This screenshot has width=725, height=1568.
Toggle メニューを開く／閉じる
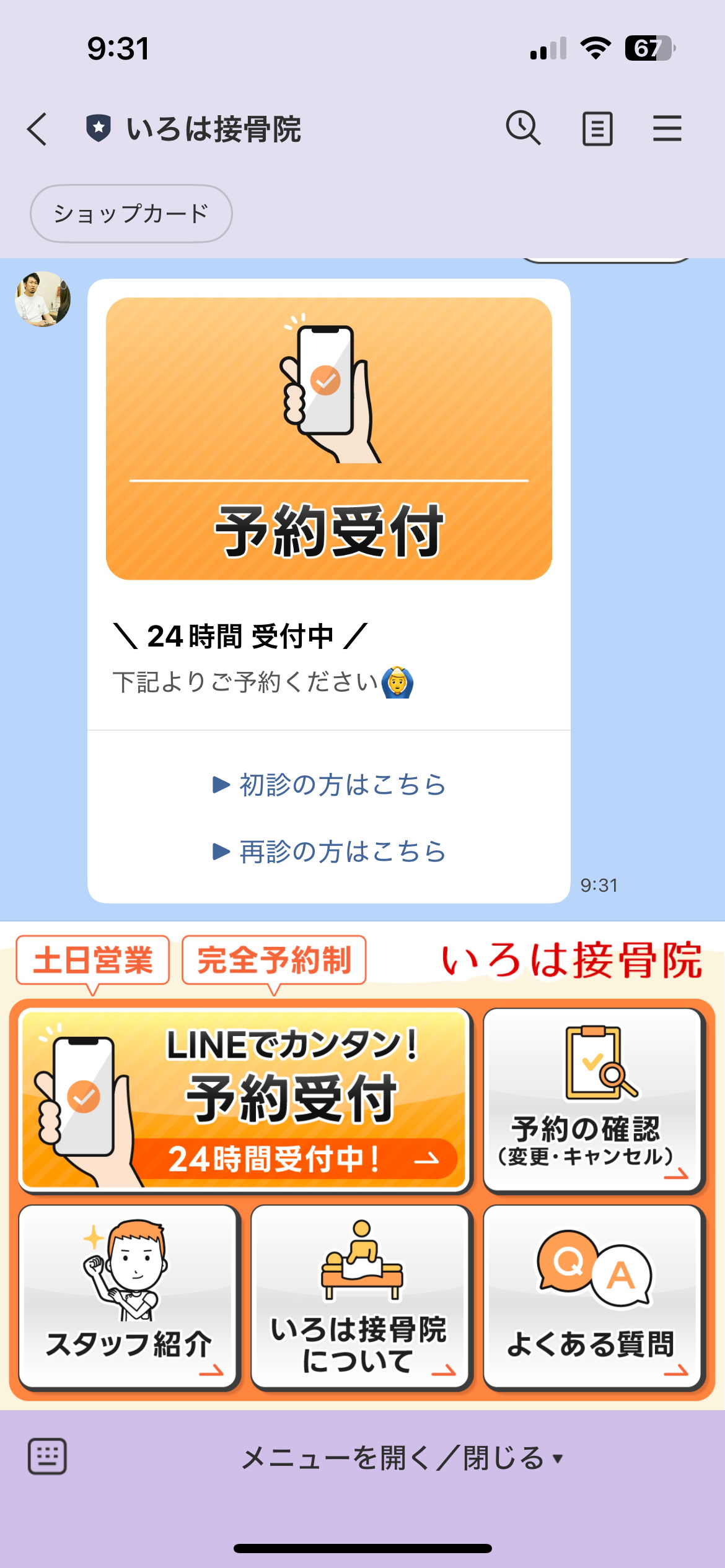pos(402,1458)
